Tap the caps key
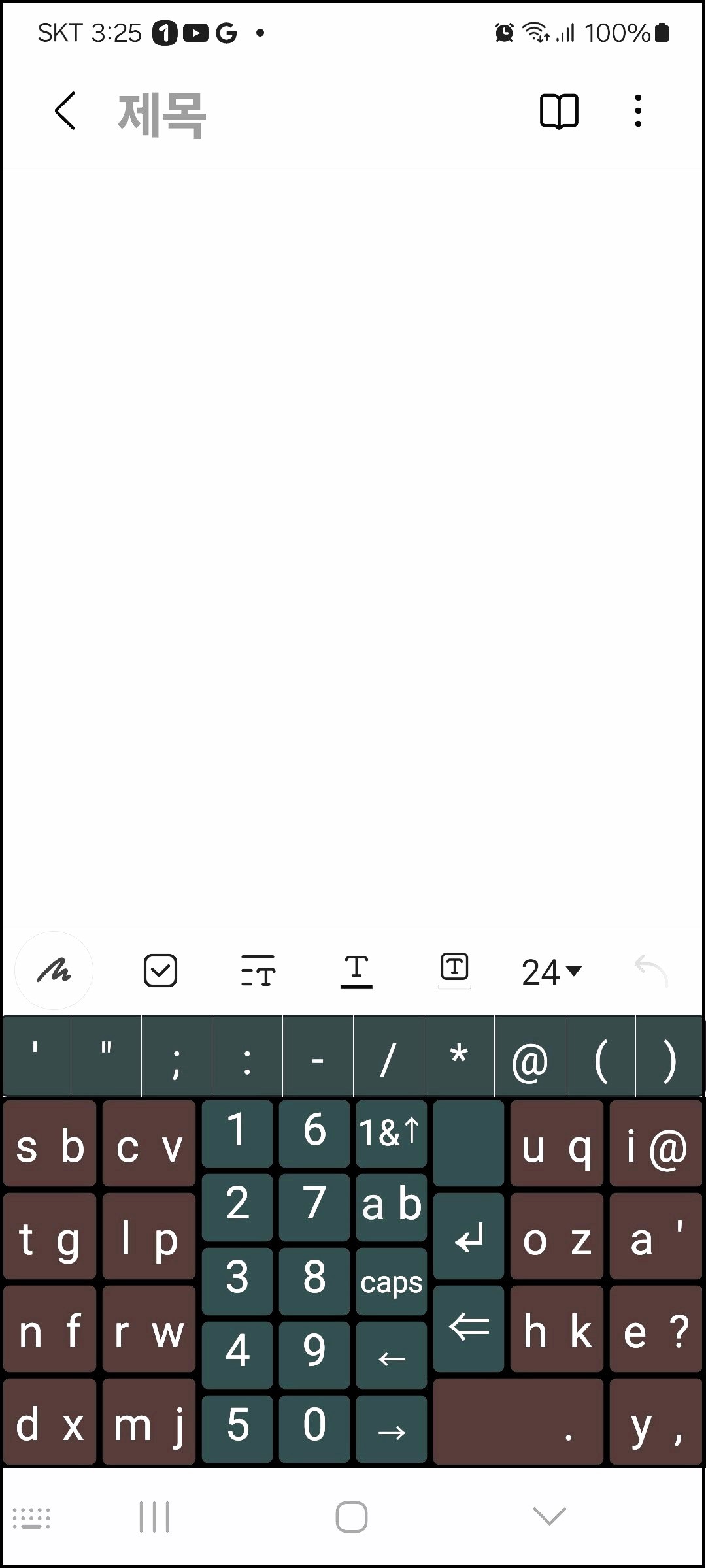The width and height of the screenshot is (706, 1568). coord(392,1282)
